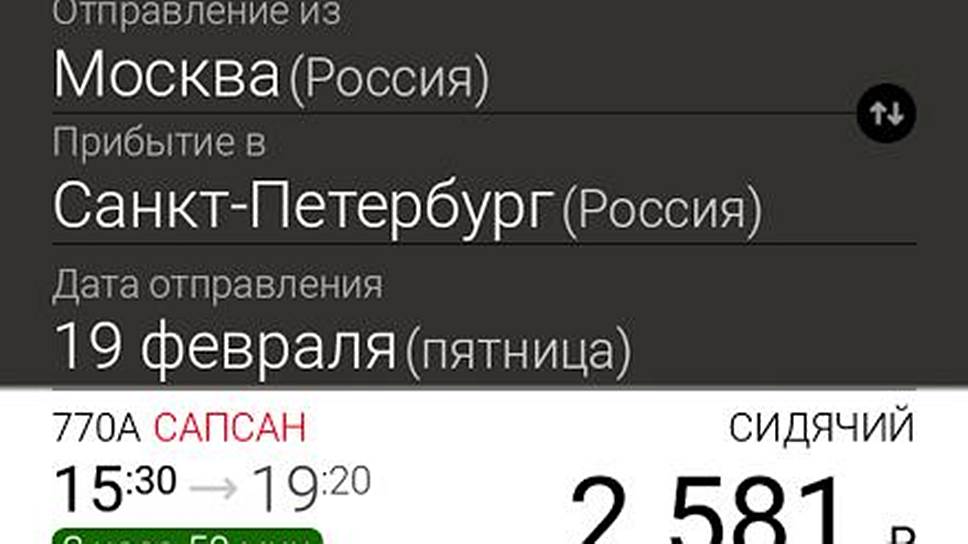This screenshot has height=544, width=968.
Task: Change arrival city Санкт-Петербург
Action: pos(405,207)
